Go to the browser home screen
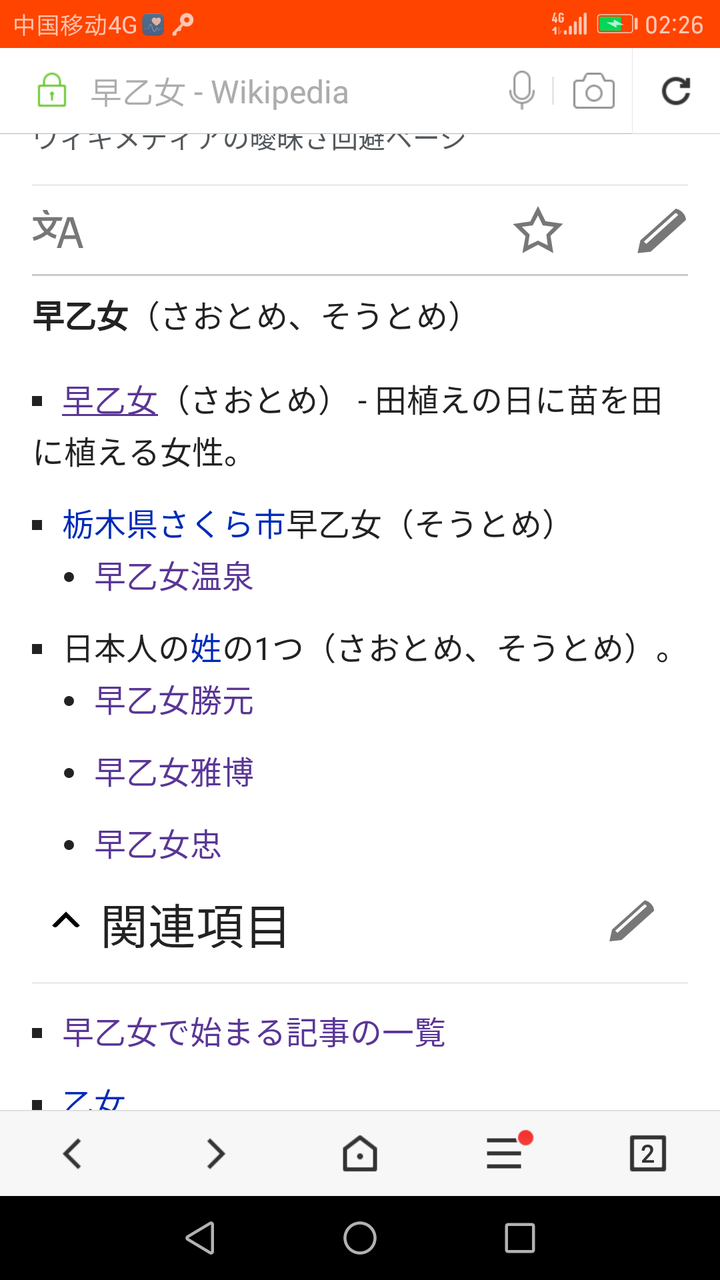The height and width of the screenshot is (1280, 720). coord(360,1152)
